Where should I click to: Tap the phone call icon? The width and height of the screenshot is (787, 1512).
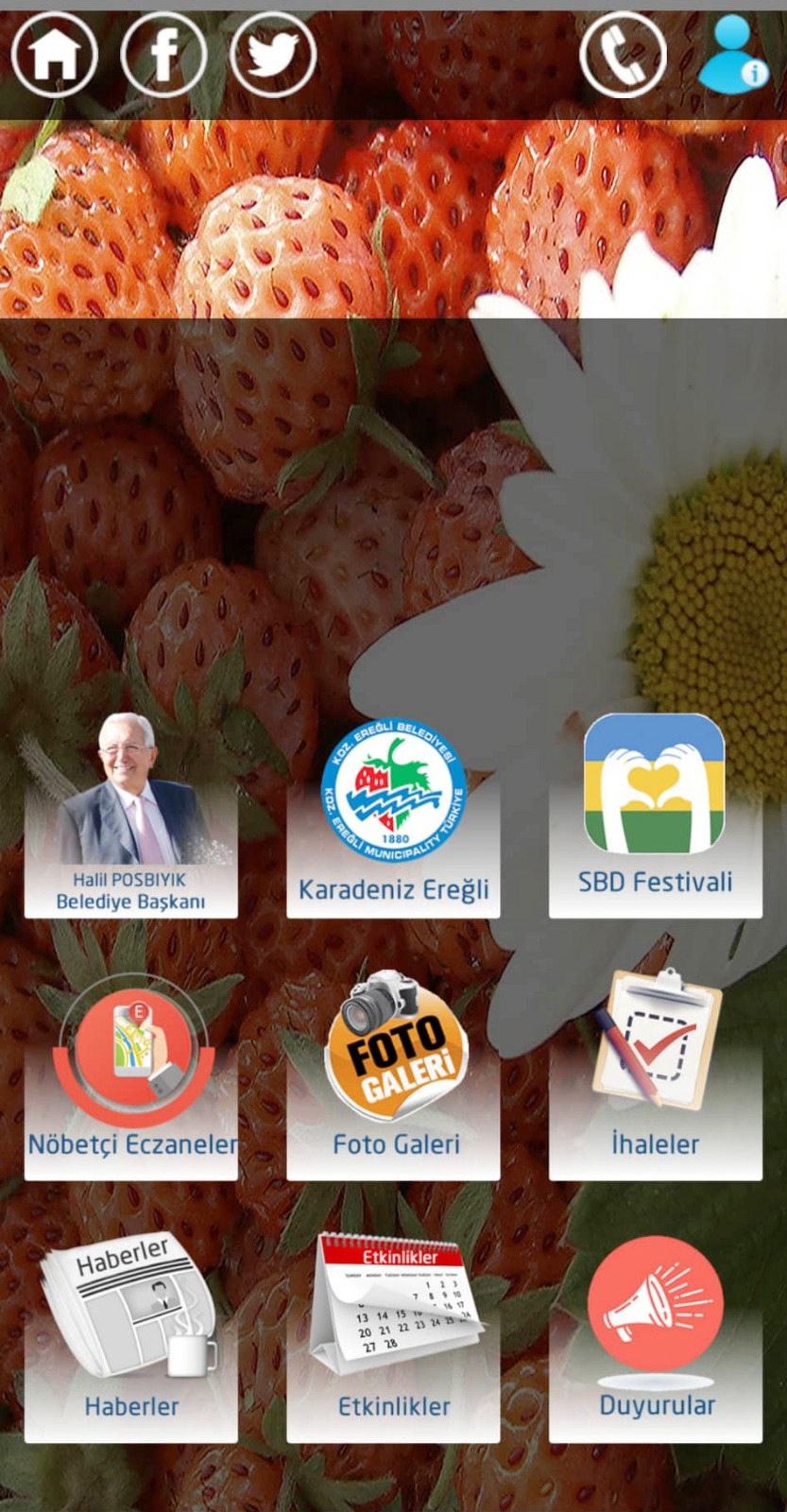622,55
